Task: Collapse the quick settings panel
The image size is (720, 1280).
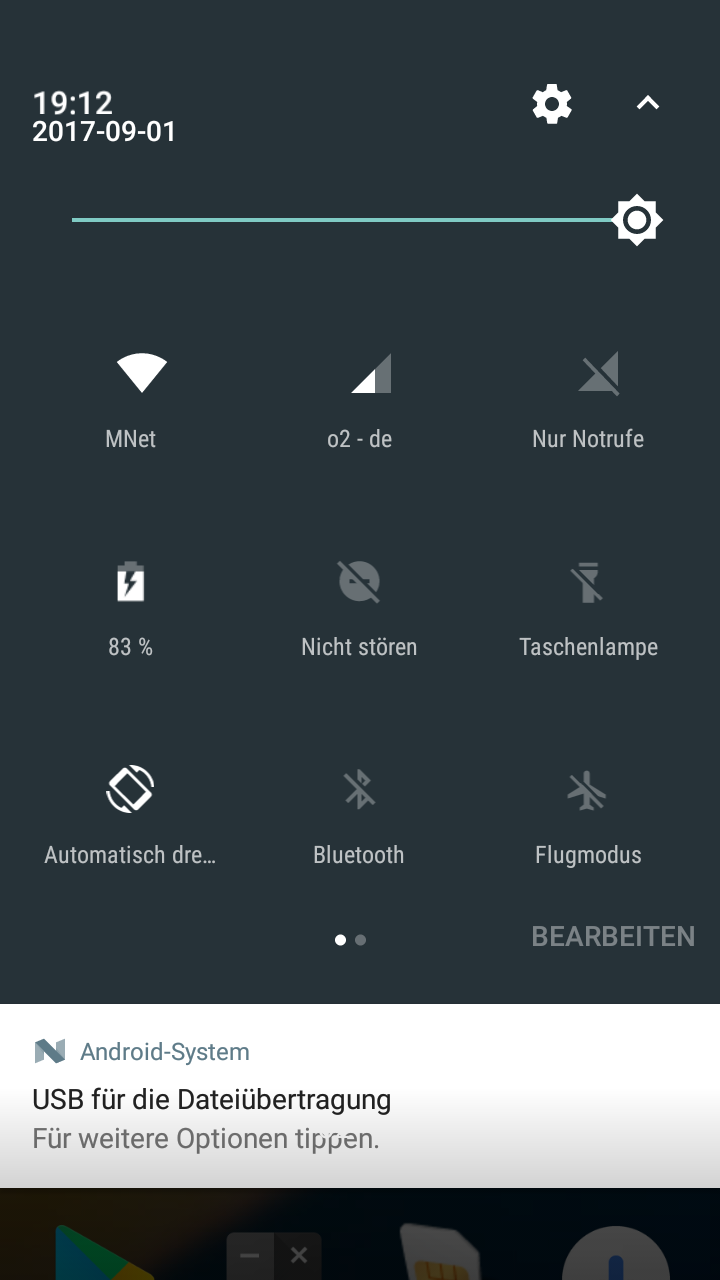Action: (x=648, y=103)
